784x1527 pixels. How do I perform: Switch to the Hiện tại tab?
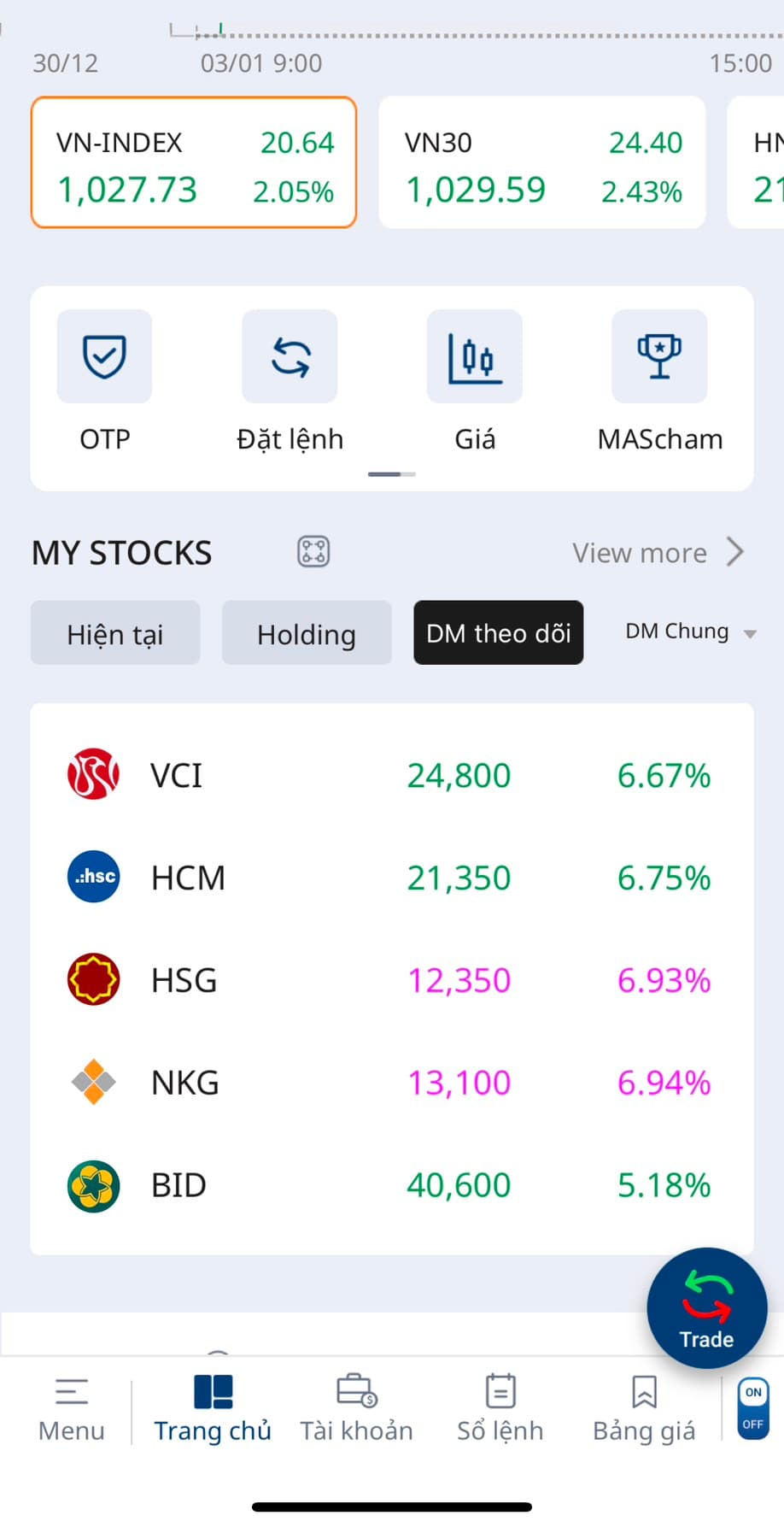pyautogui.click(x=115, y=633)
